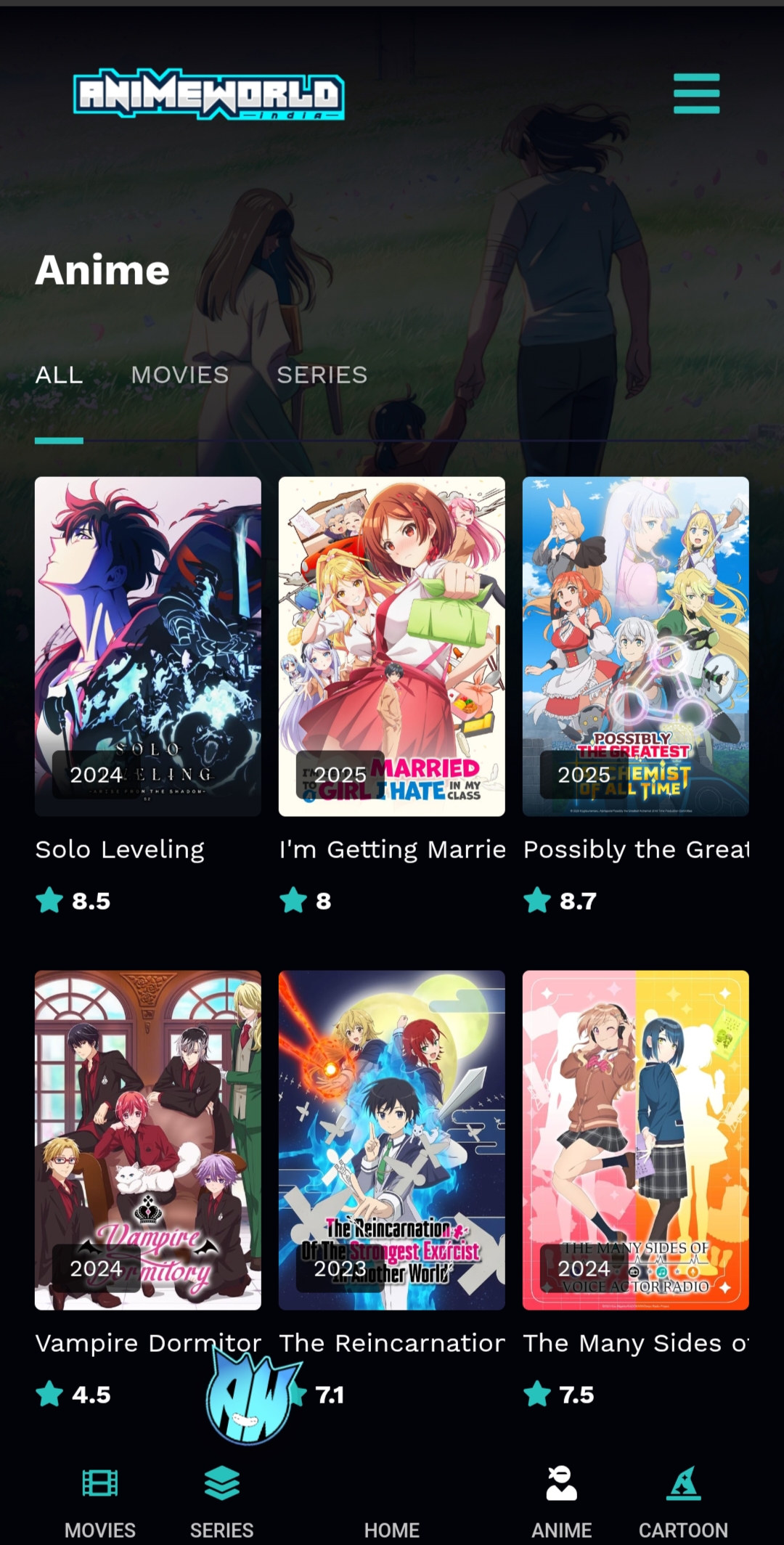Open the Solo Leveling card

click(x=148, y=646)
